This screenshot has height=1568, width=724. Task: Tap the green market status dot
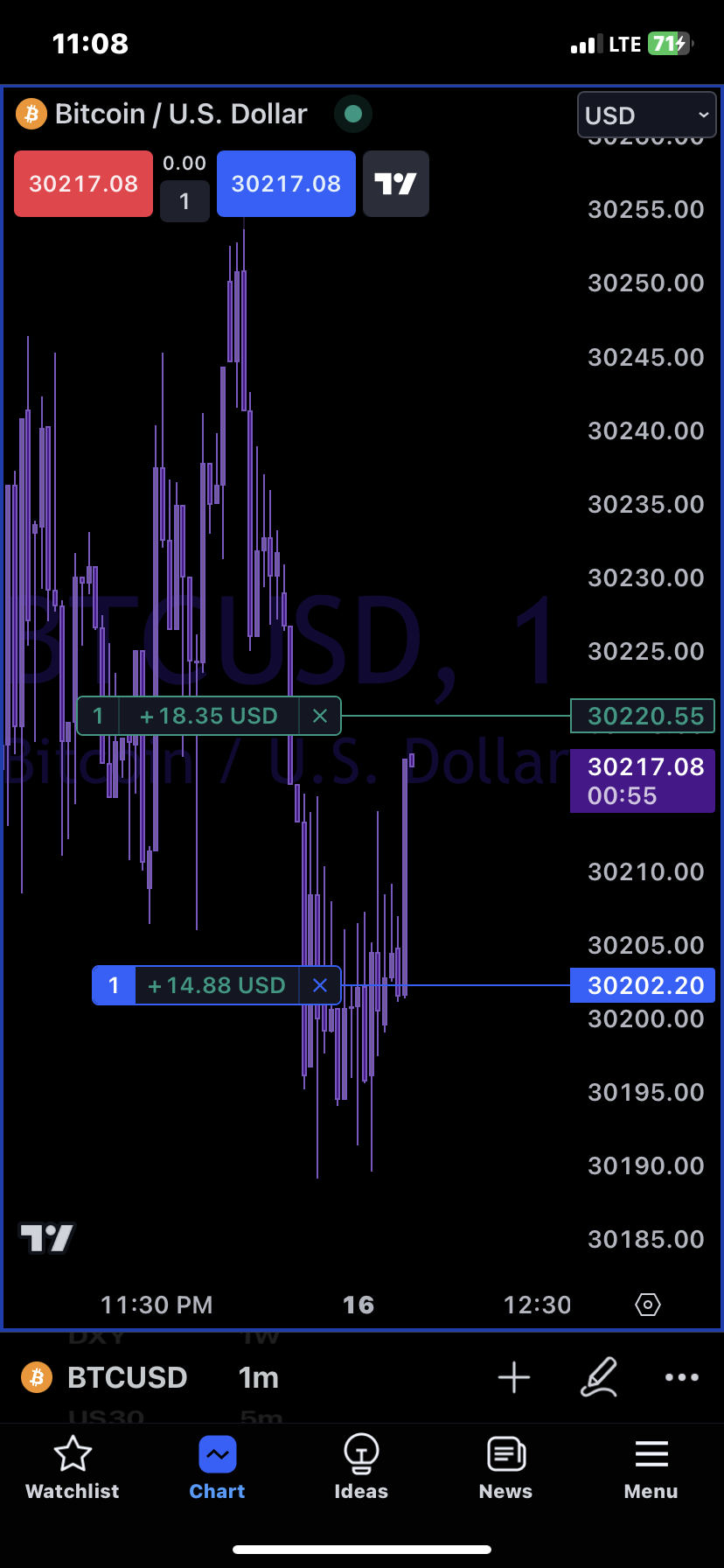pos(353,114)
